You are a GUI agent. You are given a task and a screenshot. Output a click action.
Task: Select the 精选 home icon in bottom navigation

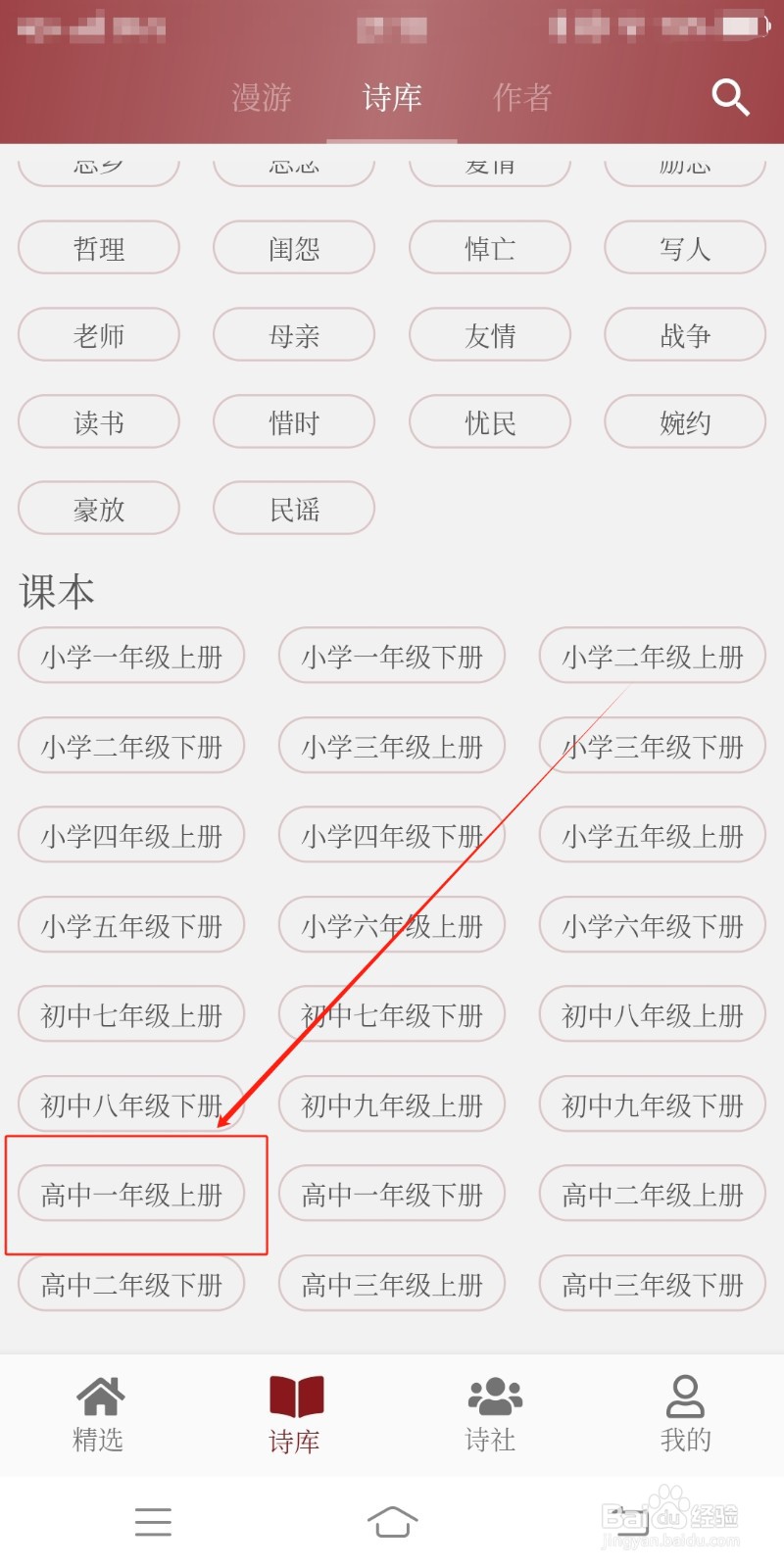tap(98, 1414)
